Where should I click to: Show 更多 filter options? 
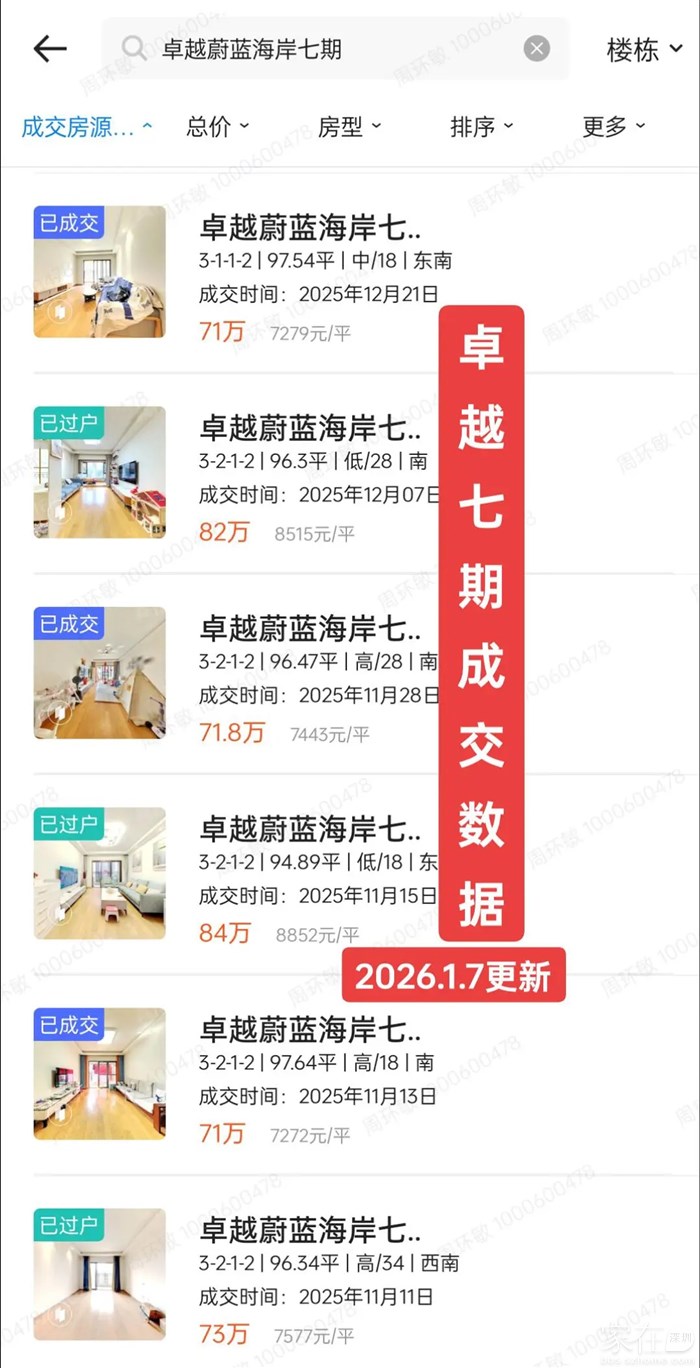click(x=614, y=127)
